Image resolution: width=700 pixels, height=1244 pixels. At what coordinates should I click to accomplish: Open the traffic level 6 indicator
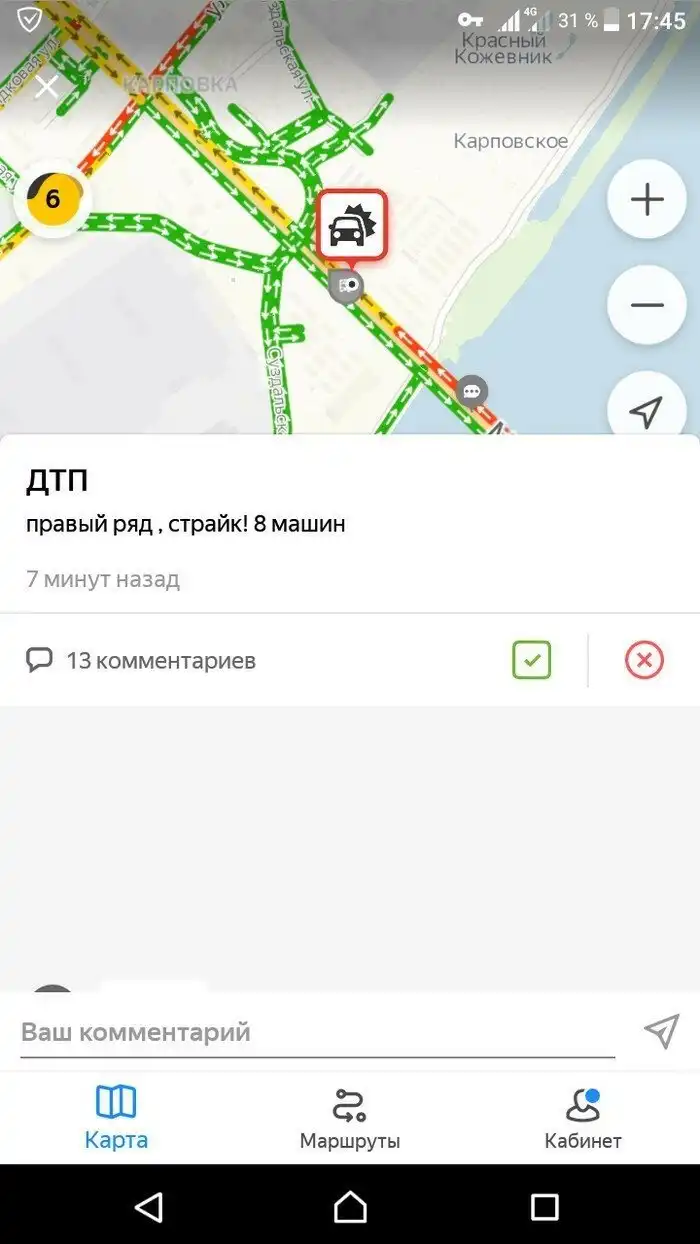tap(52, 199)
